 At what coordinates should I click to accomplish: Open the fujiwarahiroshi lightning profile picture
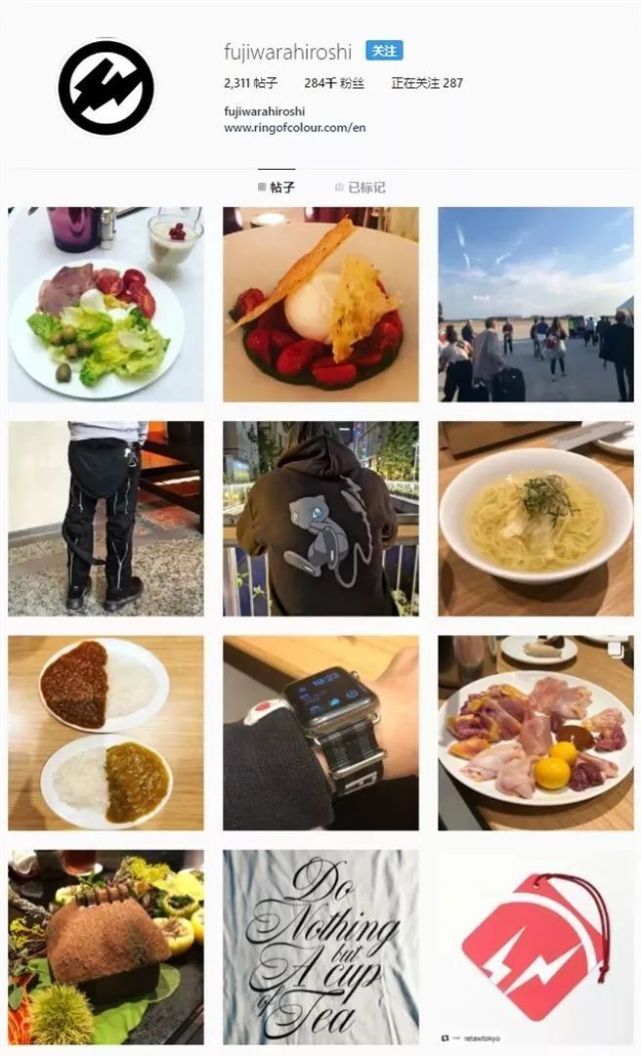106,87
